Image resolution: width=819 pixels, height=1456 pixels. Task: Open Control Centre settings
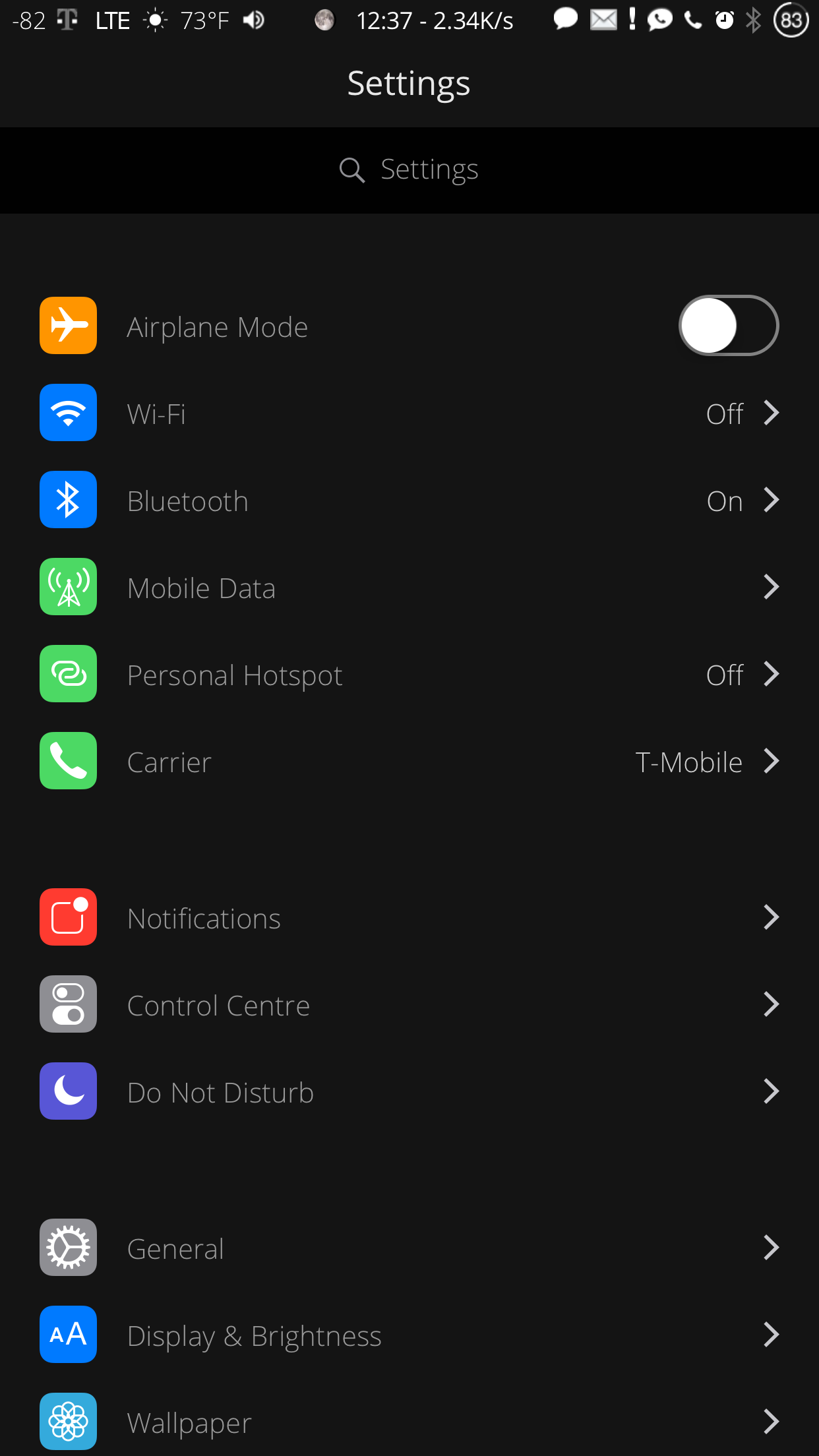click(409, 1005)
